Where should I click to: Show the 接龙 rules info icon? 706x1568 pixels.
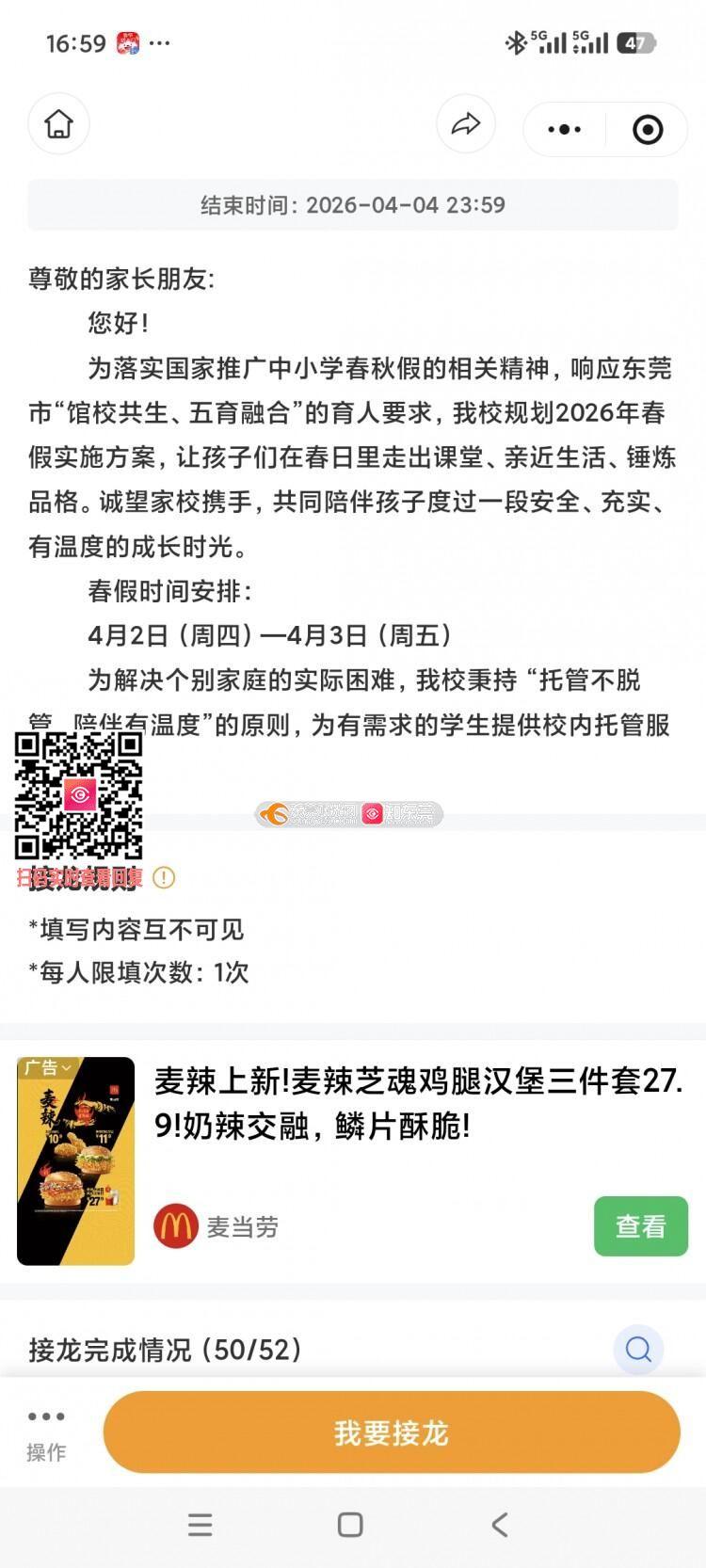coord(164,878)
